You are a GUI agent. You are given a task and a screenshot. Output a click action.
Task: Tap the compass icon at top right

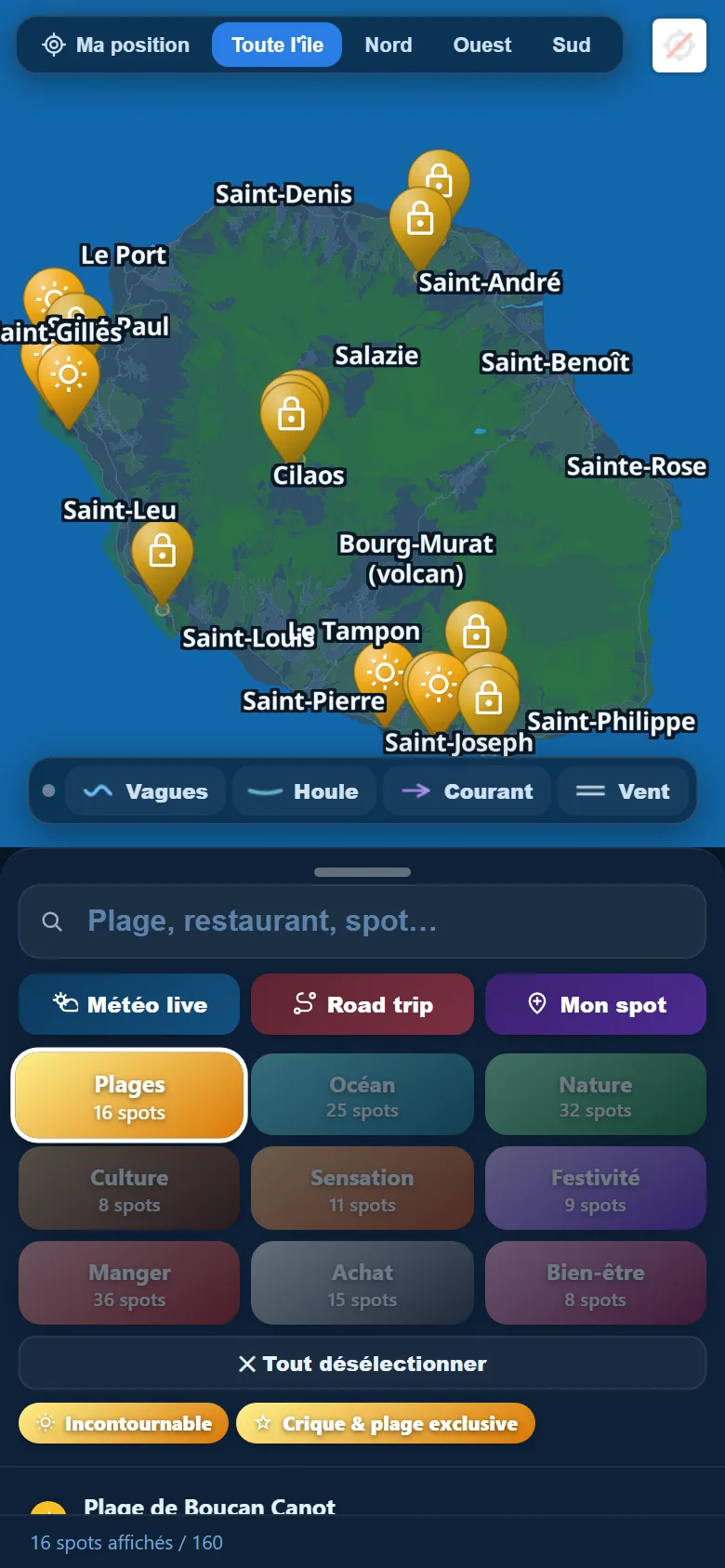pyautogui.click(x=679, y=46)
